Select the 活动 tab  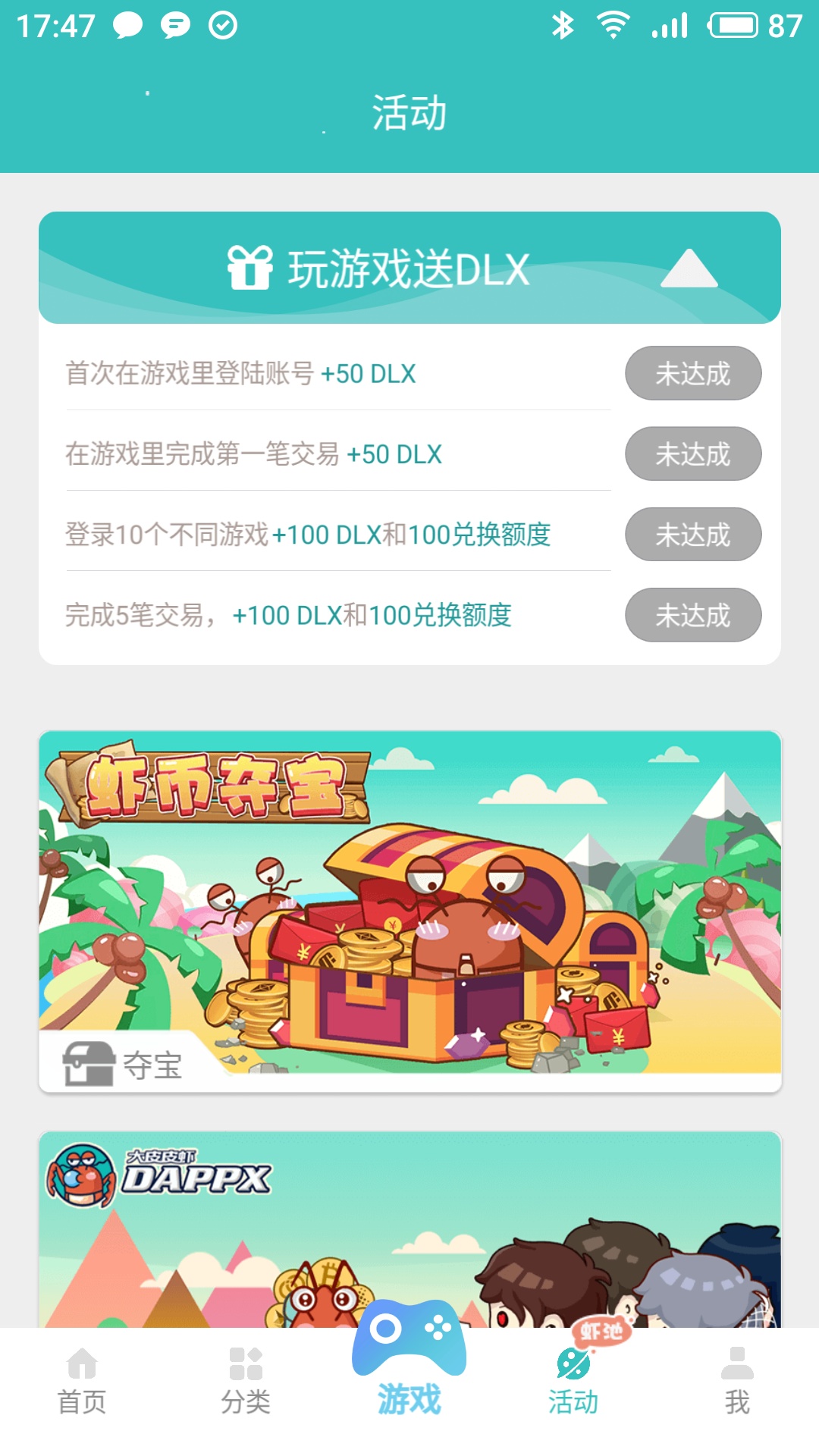pyautogui.click(x=573, y=1382)
